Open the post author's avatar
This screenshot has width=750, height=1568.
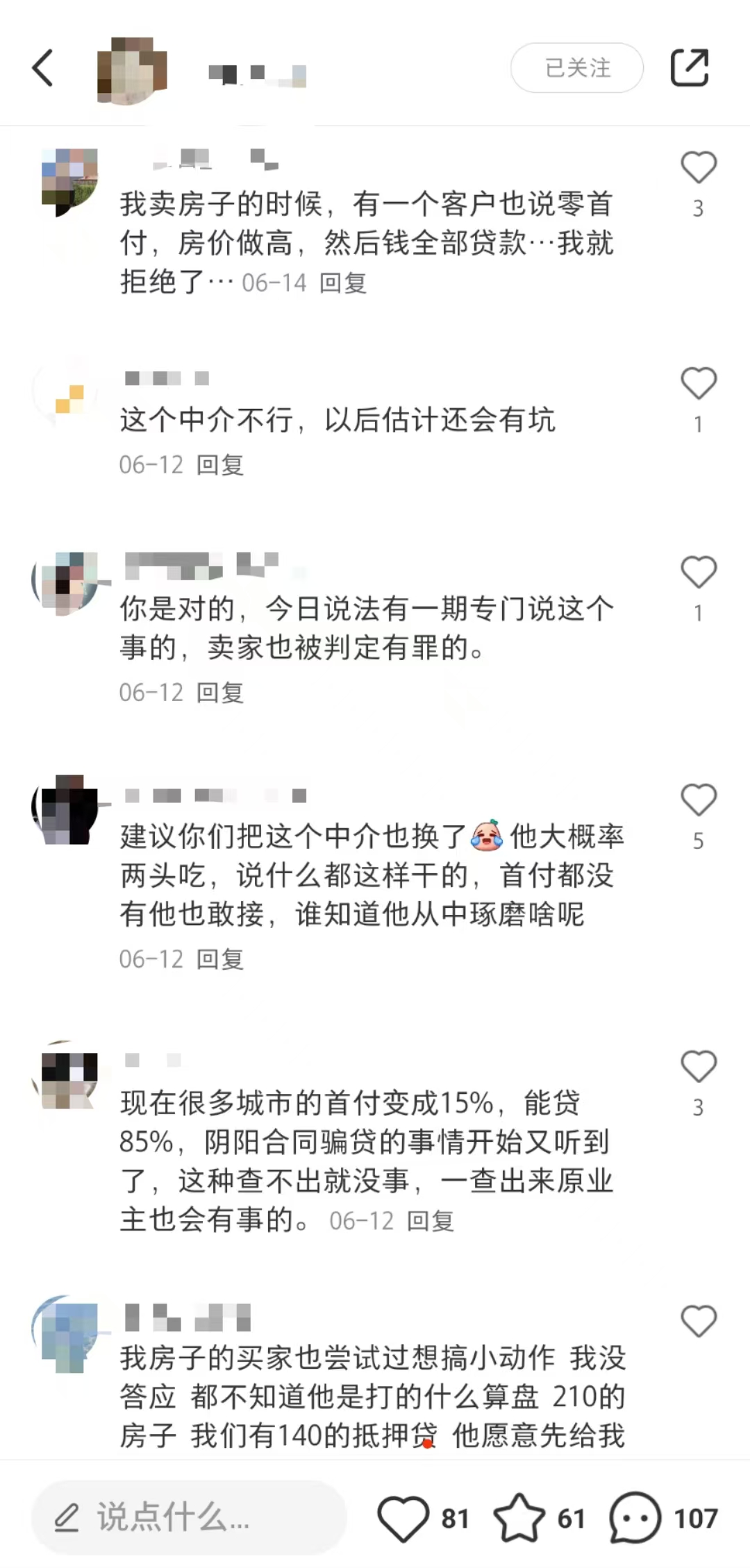133,69
